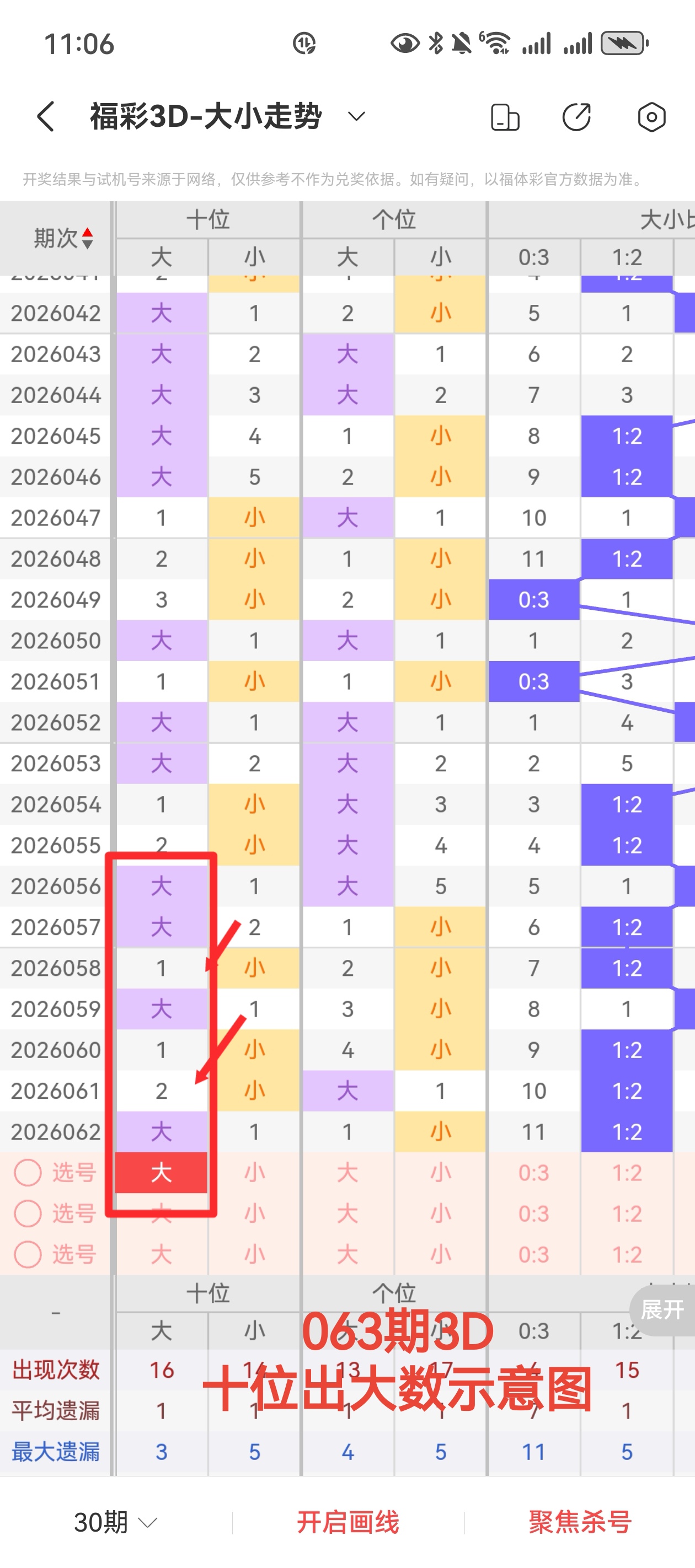Tap the eye-protection mode status icon

[404, 42]
